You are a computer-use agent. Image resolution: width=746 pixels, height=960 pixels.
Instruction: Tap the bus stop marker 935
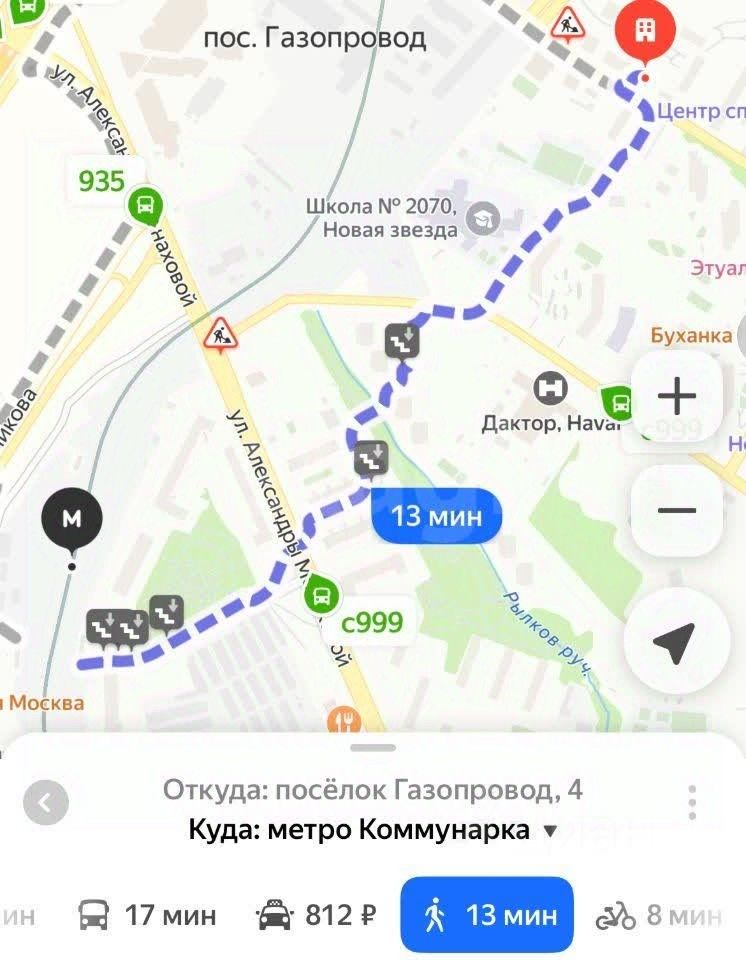[146, 206]
